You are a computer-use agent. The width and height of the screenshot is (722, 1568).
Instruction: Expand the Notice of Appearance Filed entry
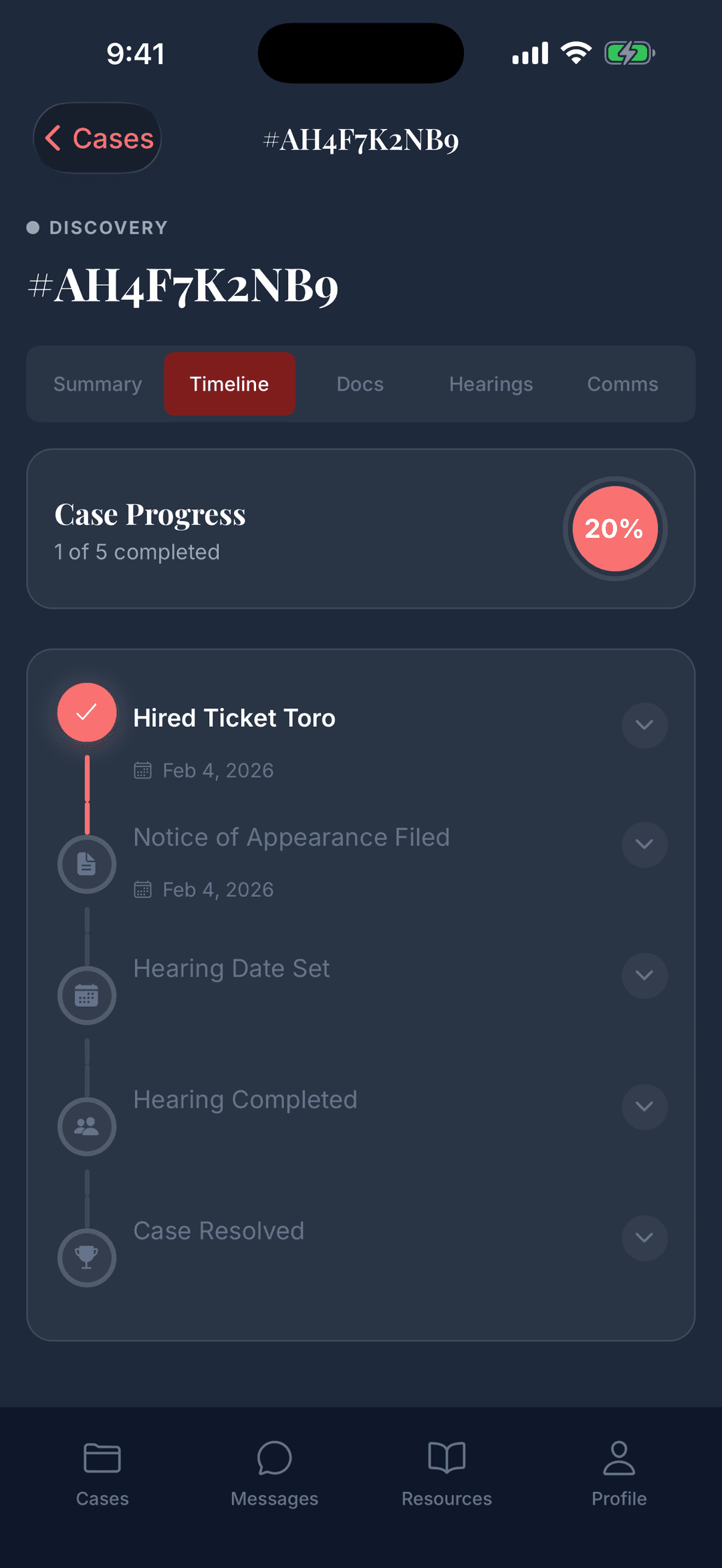pyautogui.click(x=644, y=844)
